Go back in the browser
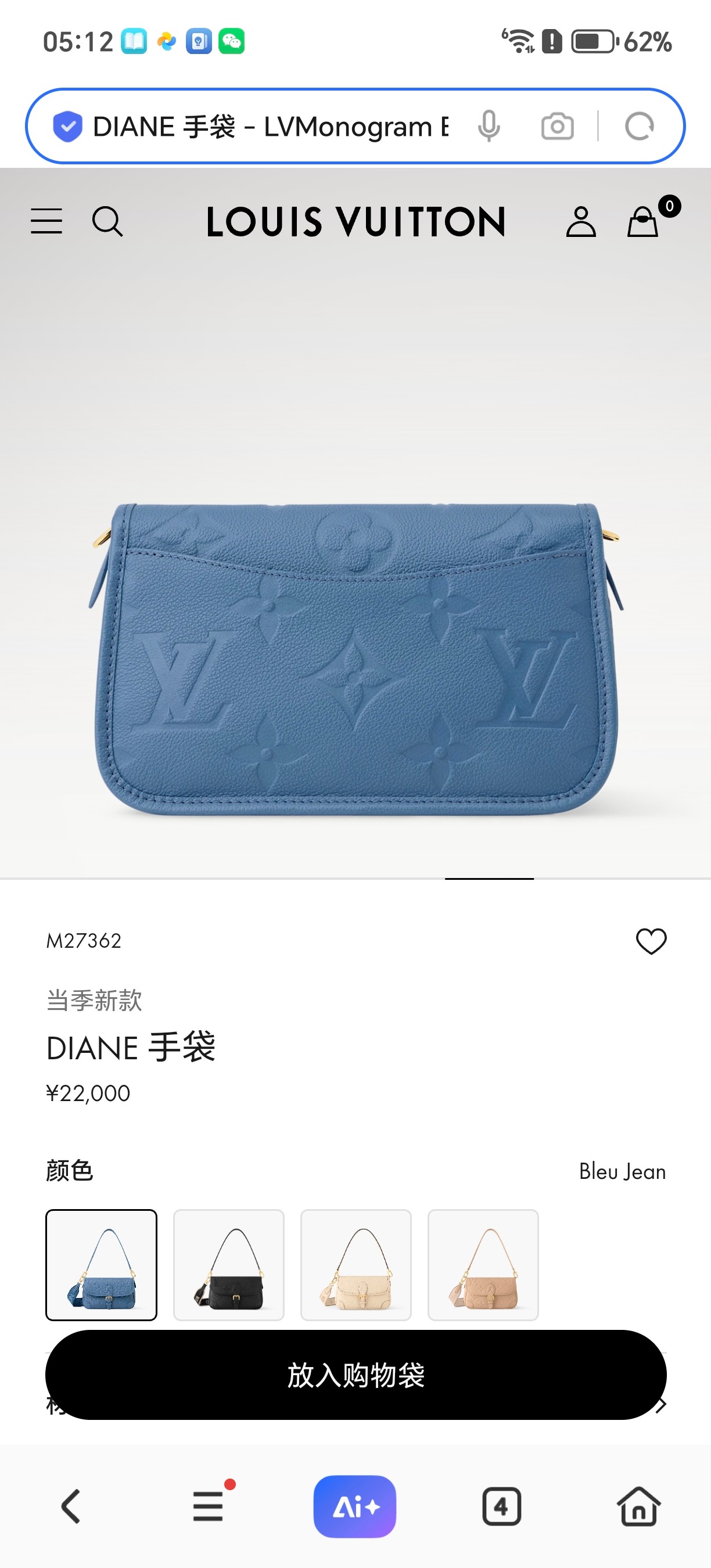This screenshot has width=711, height=1568. pos(71,1506)
